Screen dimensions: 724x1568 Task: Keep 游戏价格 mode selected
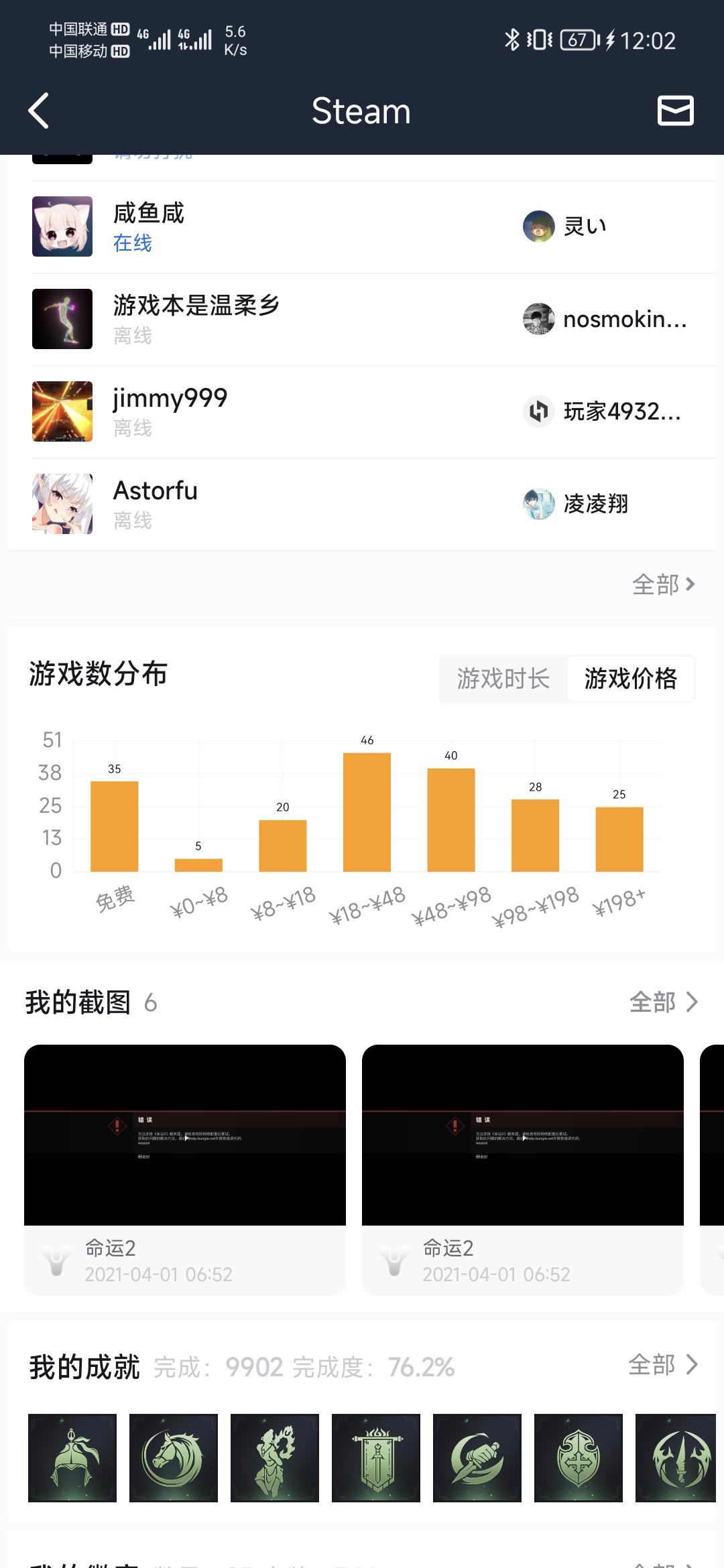point(631,679)
